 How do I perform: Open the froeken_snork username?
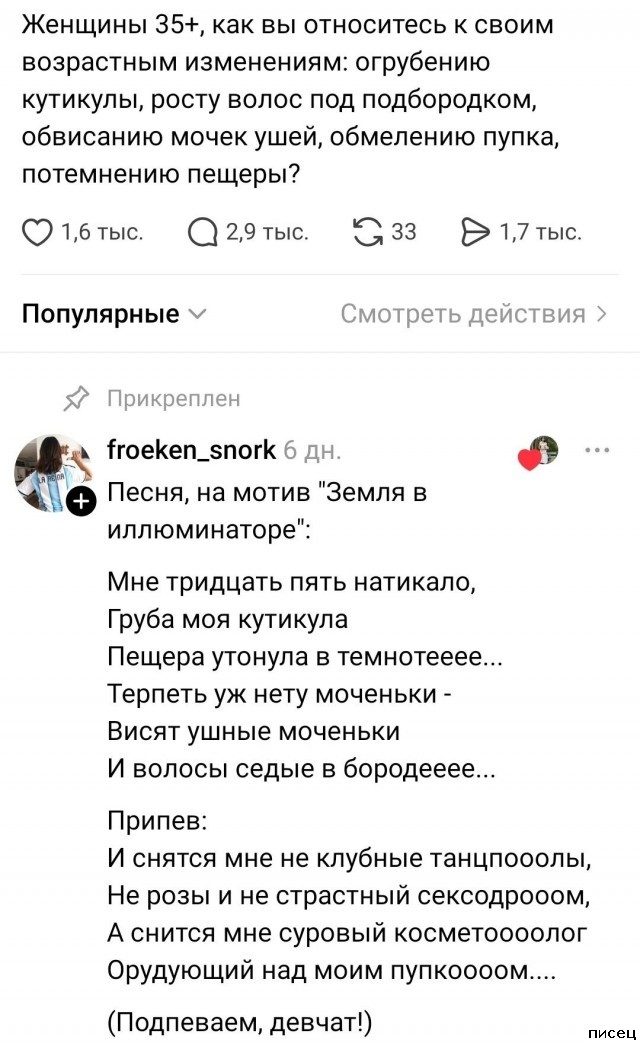192,450
